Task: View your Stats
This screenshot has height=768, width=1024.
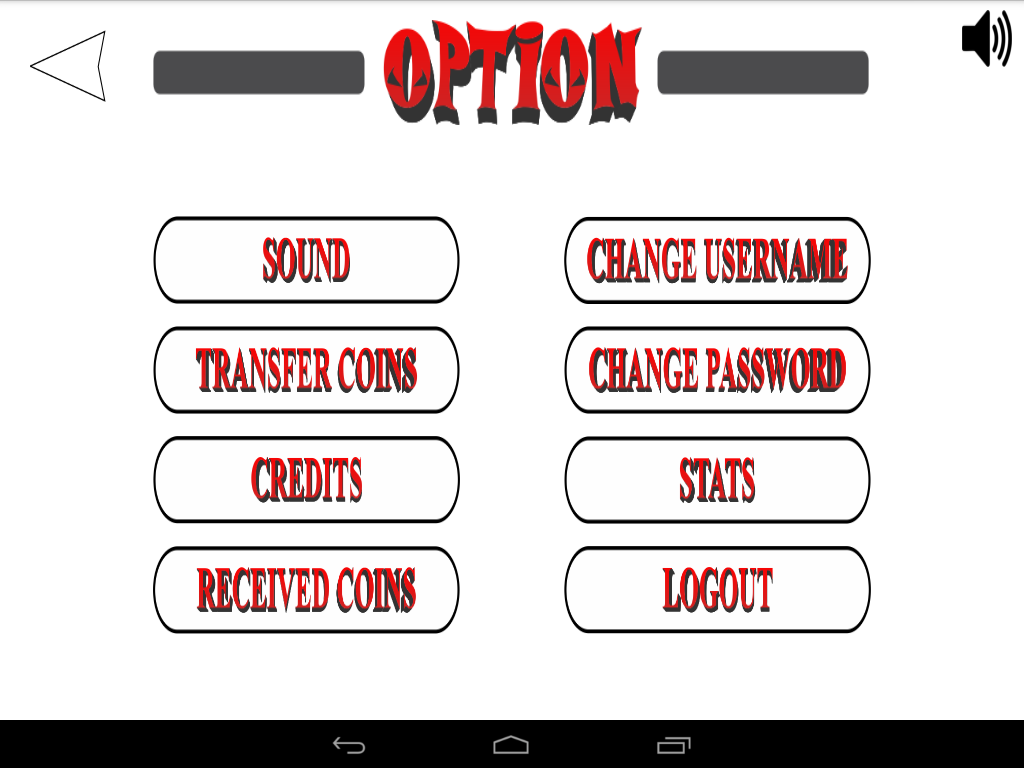Action: (717, 480)
